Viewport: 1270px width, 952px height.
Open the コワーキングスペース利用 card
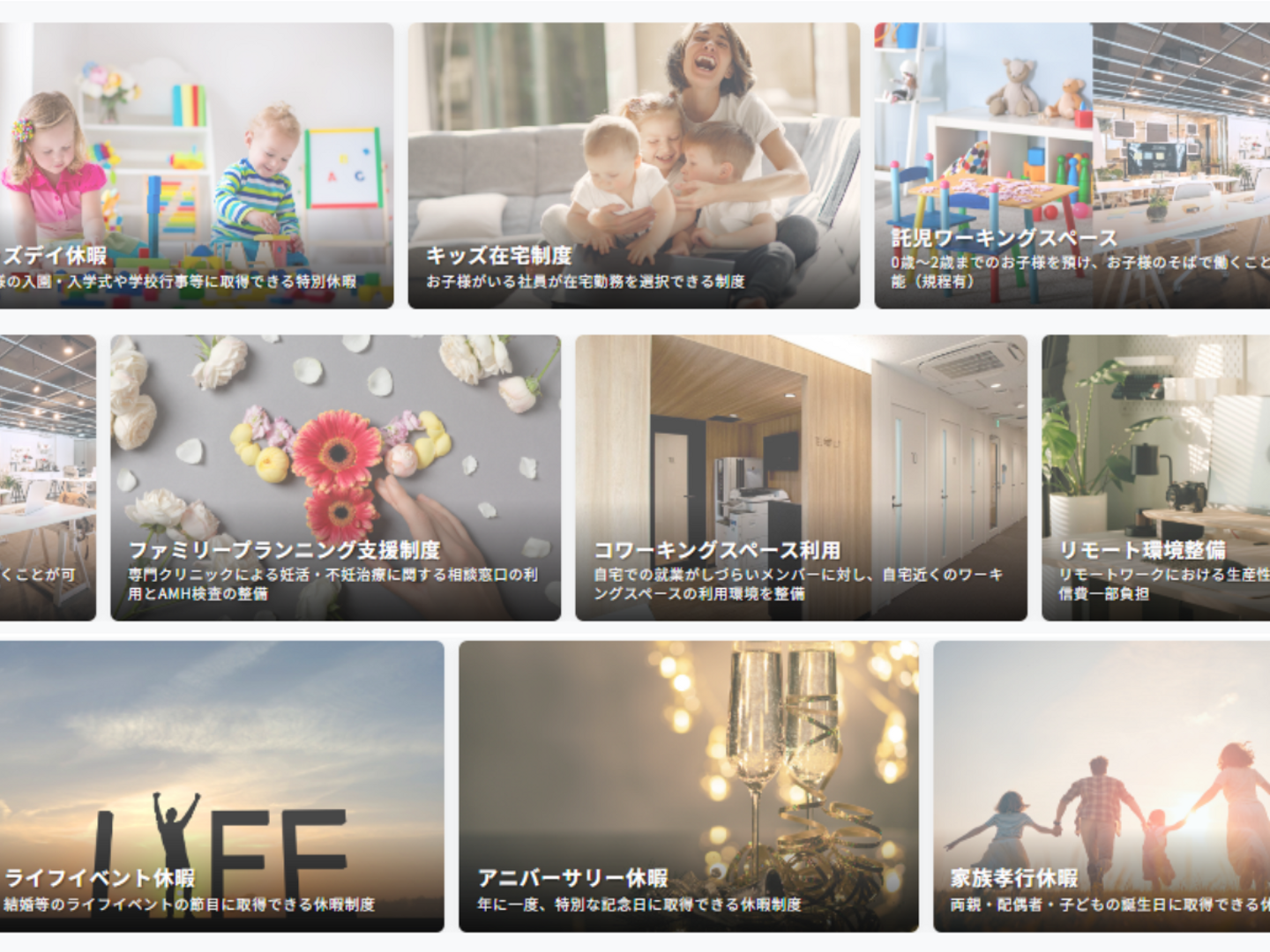coord(801,478)
